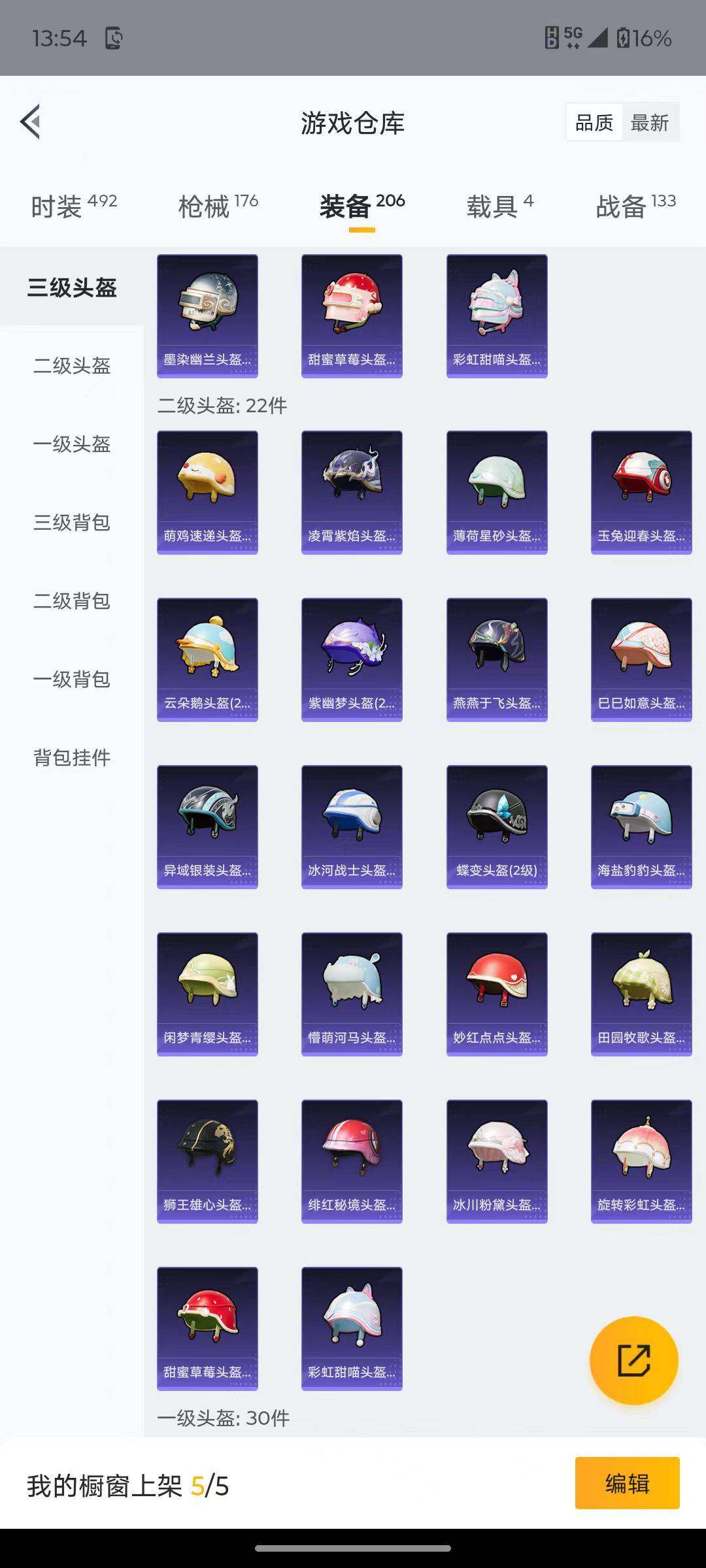The width and height of the screenshot is (706, 1568).
Task: Select the 甜蜜草莓头盔 in the top row
Action: [x=352, y=314]
